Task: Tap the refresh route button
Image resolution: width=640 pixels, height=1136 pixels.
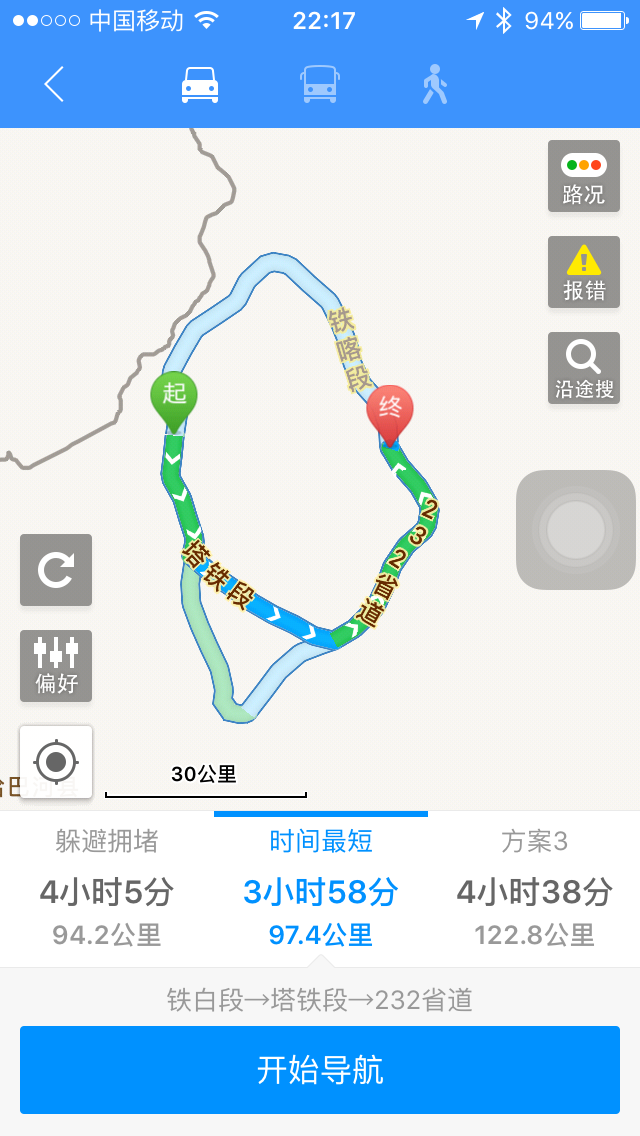Action: 56,570
